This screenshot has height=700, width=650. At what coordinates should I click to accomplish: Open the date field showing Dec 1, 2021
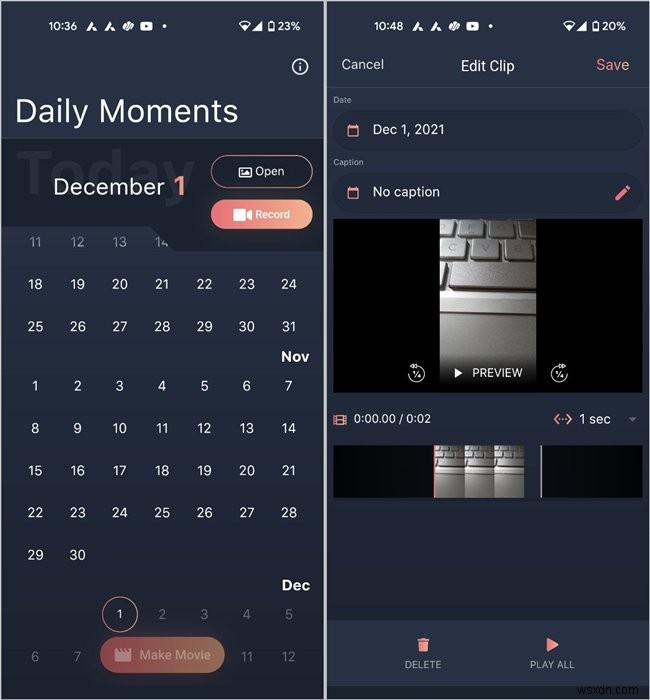tap(487, 130)
